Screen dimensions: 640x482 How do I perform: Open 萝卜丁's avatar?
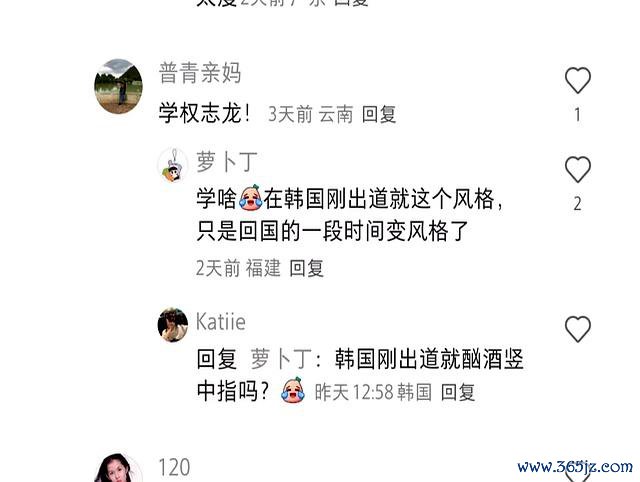point(173,164)
